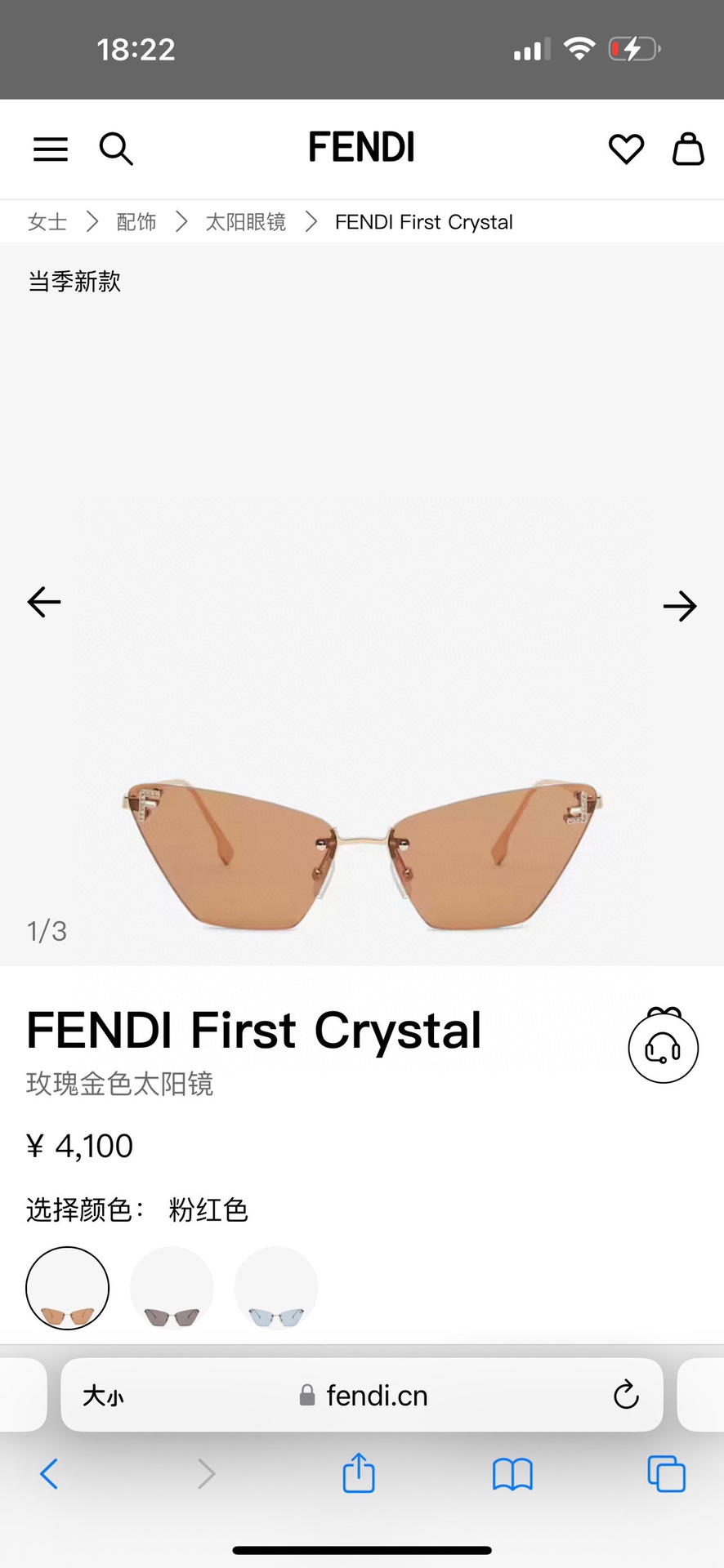Open Safari bookmarks
724x1568 pixels.
(x=512, y=1474)
